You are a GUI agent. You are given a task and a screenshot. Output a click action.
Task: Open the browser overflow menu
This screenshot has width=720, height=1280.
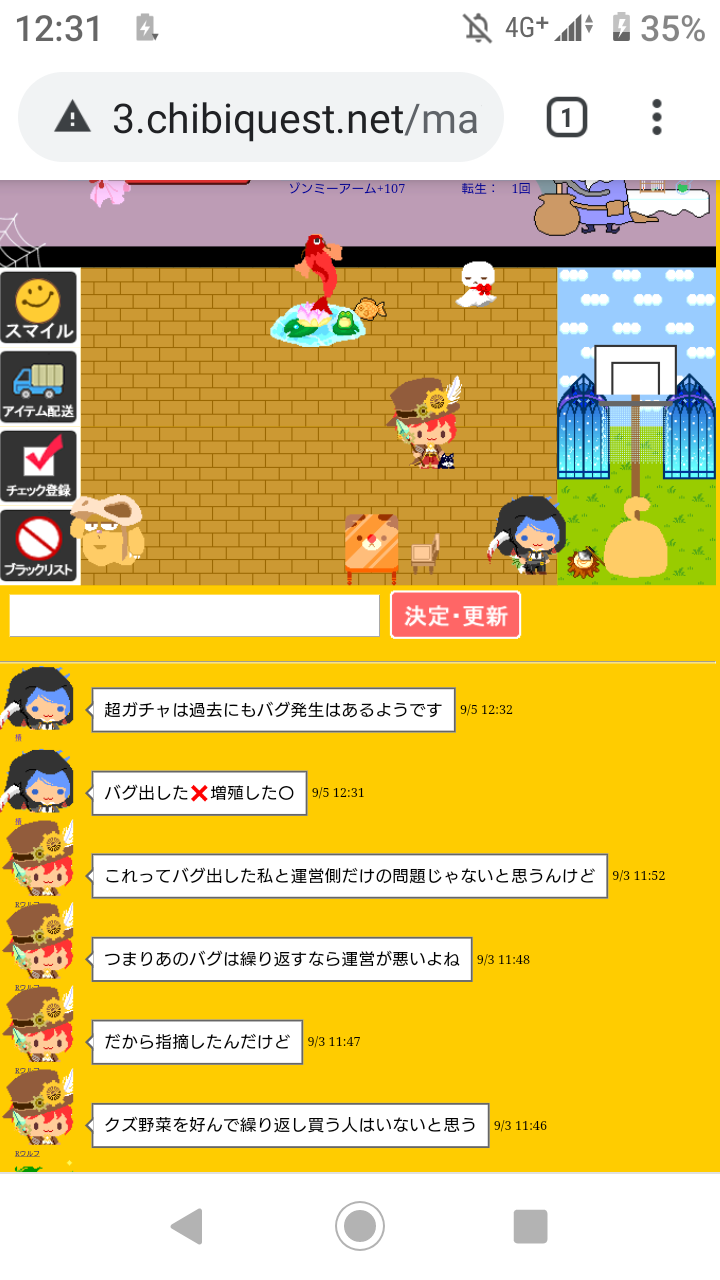click(657, 118)
